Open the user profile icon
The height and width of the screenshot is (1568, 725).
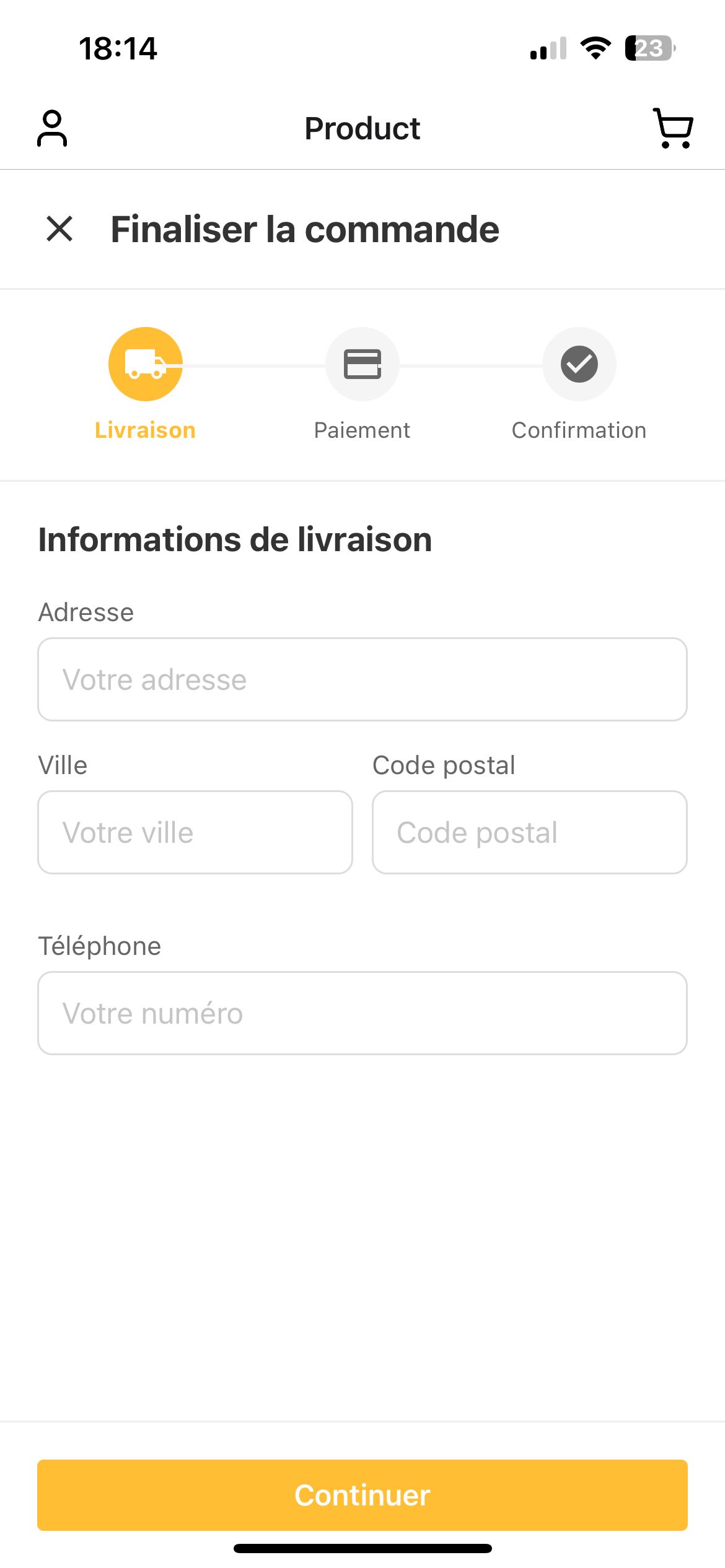pos(52,128)
